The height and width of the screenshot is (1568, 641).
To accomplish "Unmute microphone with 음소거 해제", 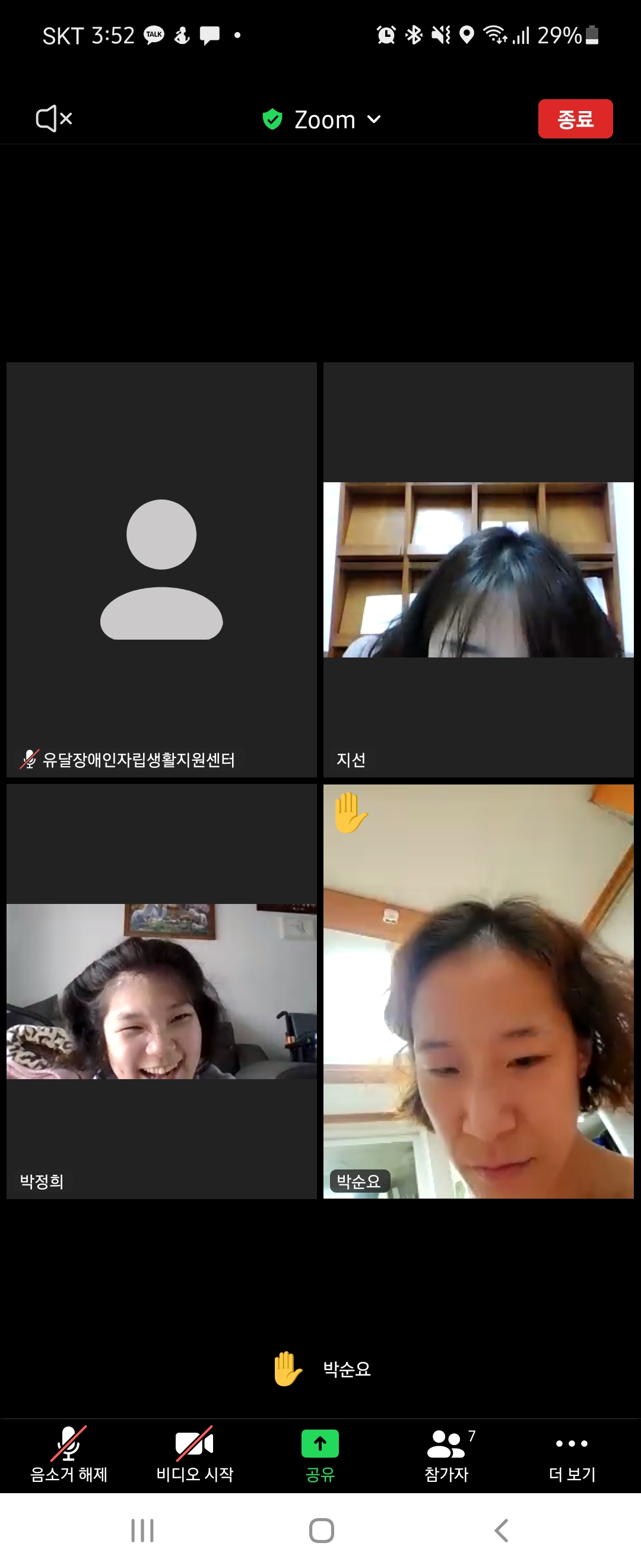I will (x=69, y=1455).
